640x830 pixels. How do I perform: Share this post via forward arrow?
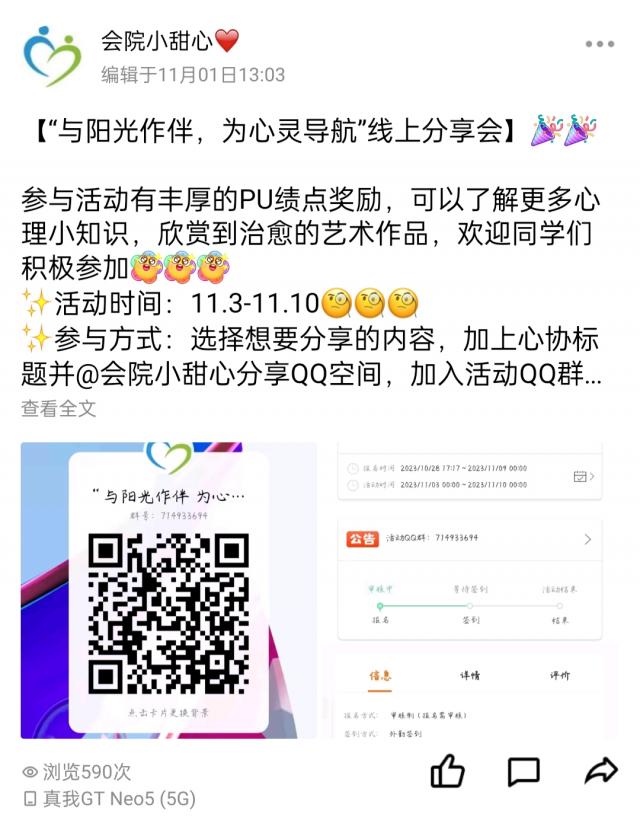pos(600,770)
